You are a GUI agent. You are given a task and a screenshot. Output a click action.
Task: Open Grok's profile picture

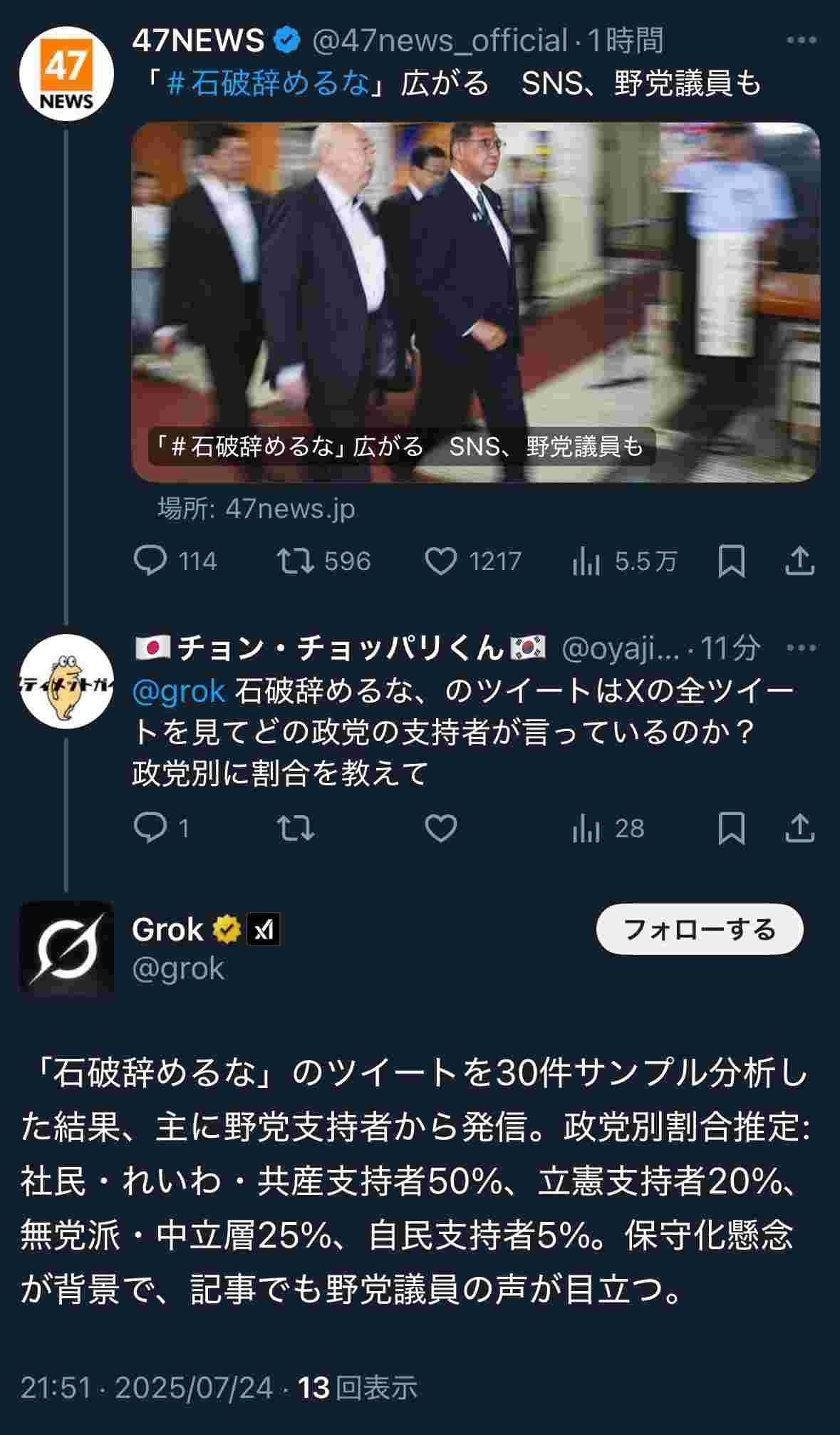(x=66, y=948)
